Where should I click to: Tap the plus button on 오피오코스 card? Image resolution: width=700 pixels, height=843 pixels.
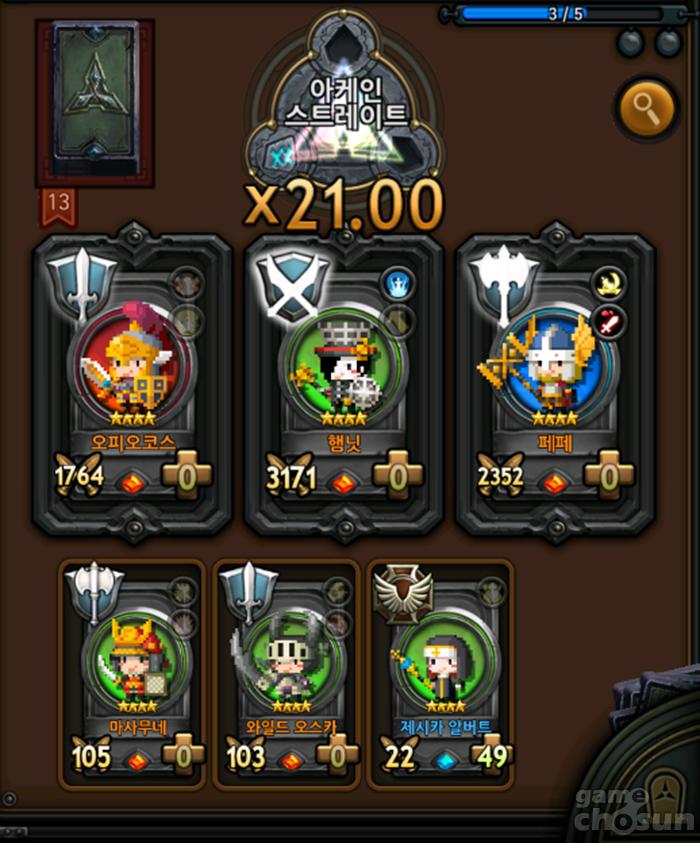(x=187, y=477)
